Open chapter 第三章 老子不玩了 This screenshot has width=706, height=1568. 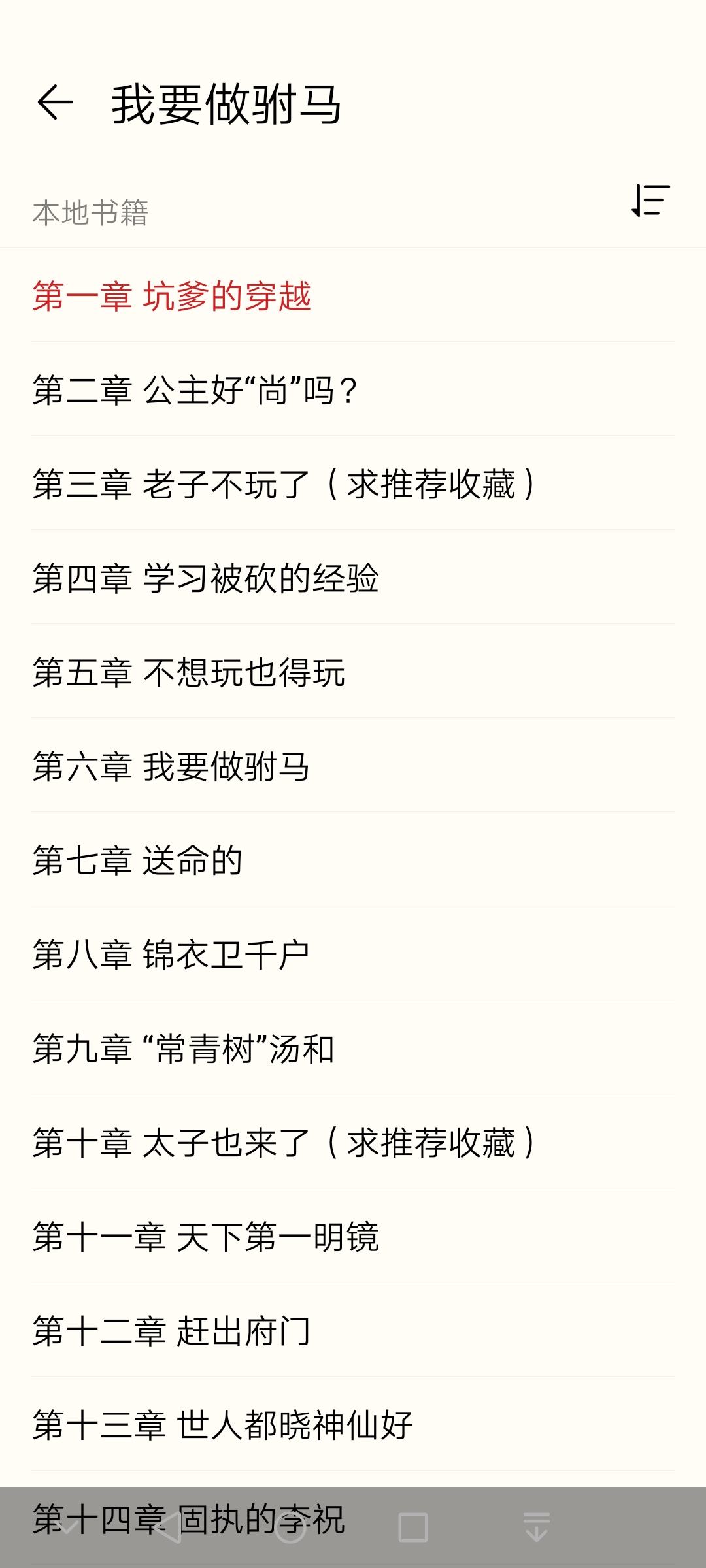point(285,484)
